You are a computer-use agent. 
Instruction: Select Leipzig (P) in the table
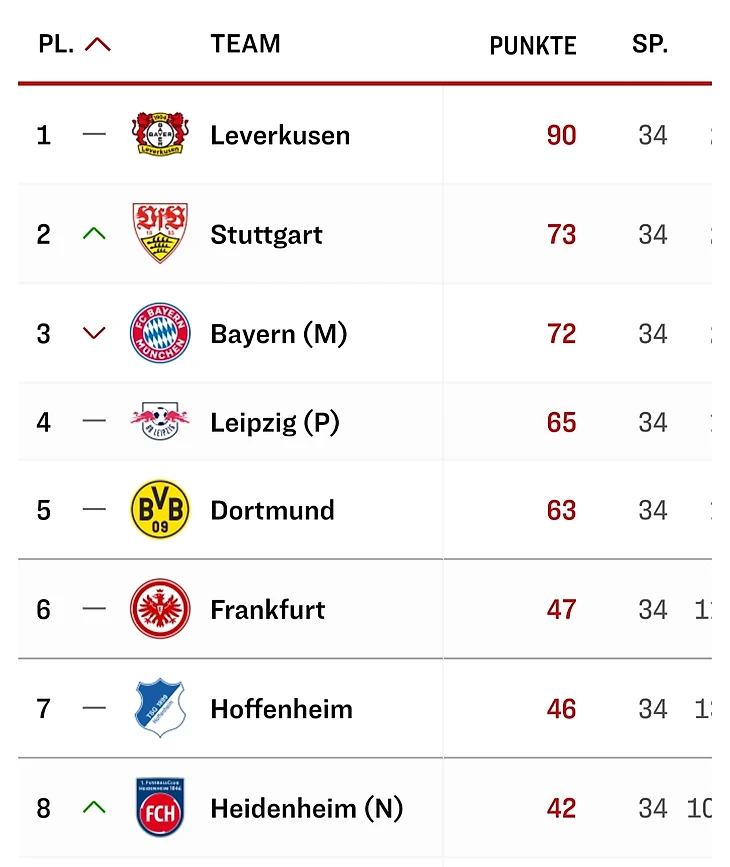pos(275,422)
